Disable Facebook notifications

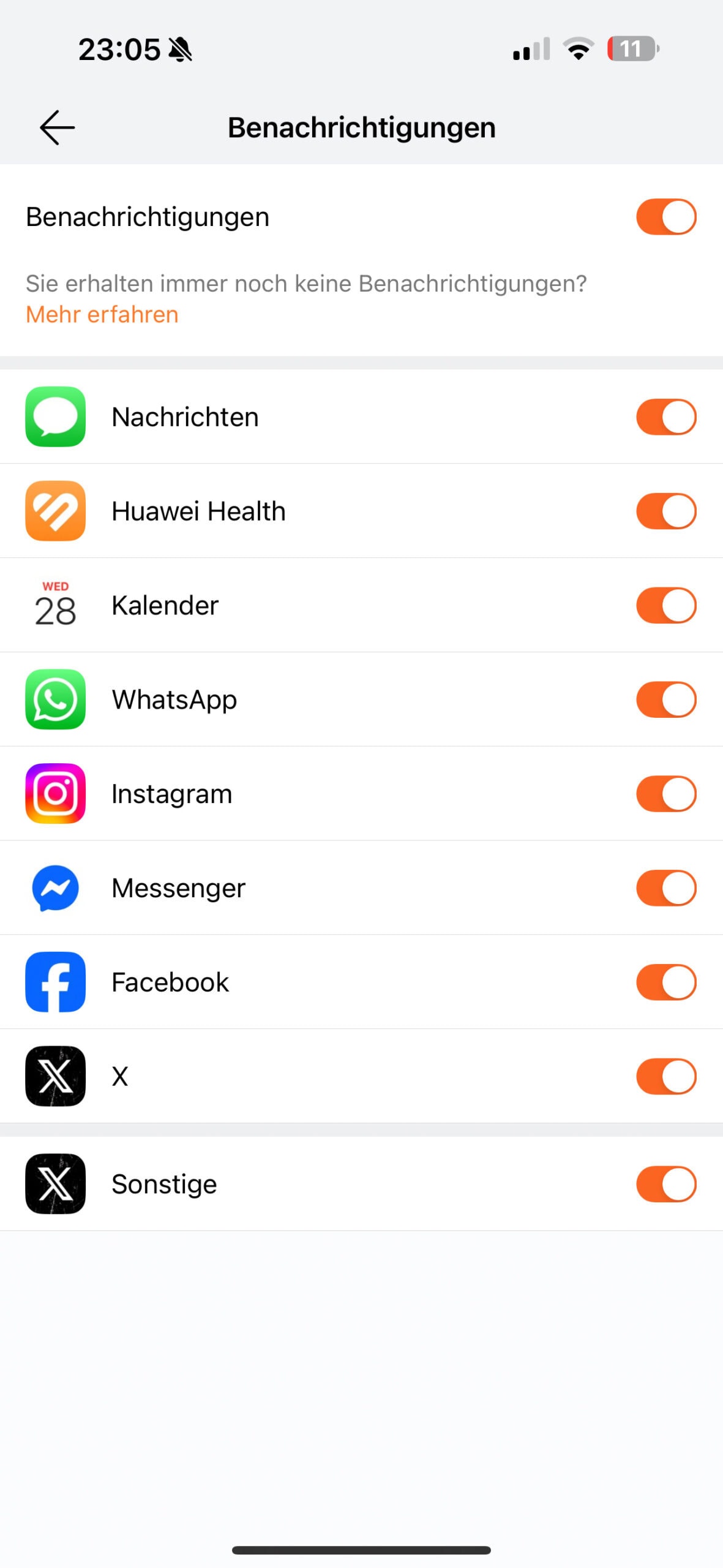pyautogui.click(x=665, y=982)
